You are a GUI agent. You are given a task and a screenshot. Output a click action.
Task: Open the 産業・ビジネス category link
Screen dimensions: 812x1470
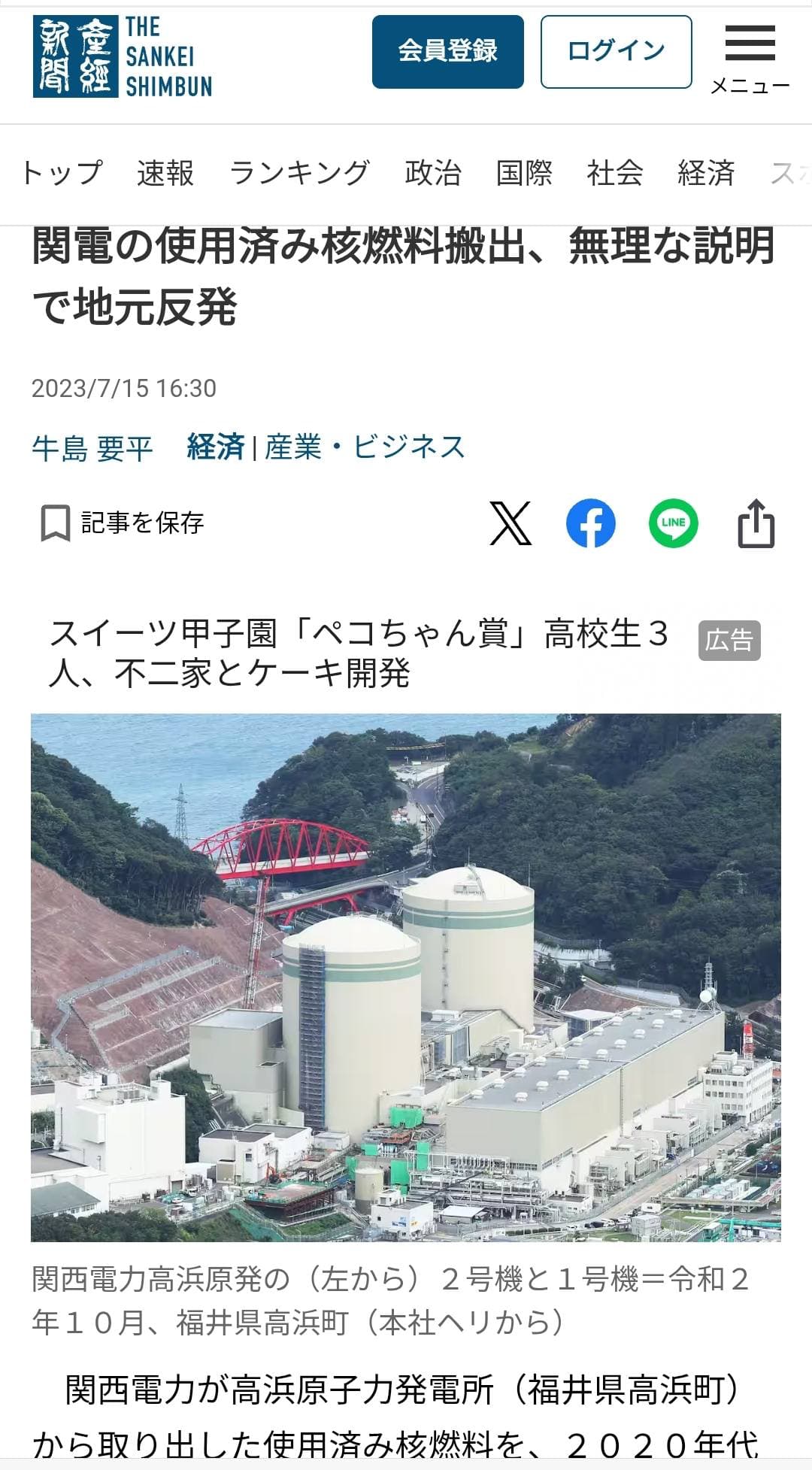pos(365,447)
